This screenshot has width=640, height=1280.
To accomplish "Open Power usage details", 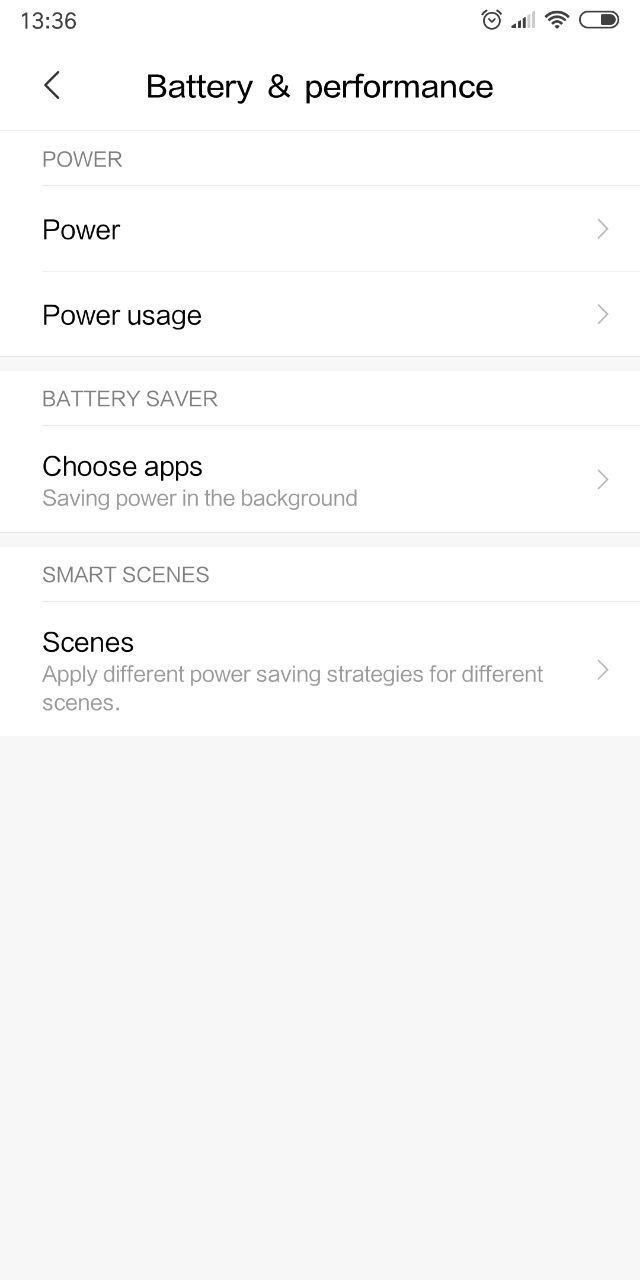I will pos(320,315).
